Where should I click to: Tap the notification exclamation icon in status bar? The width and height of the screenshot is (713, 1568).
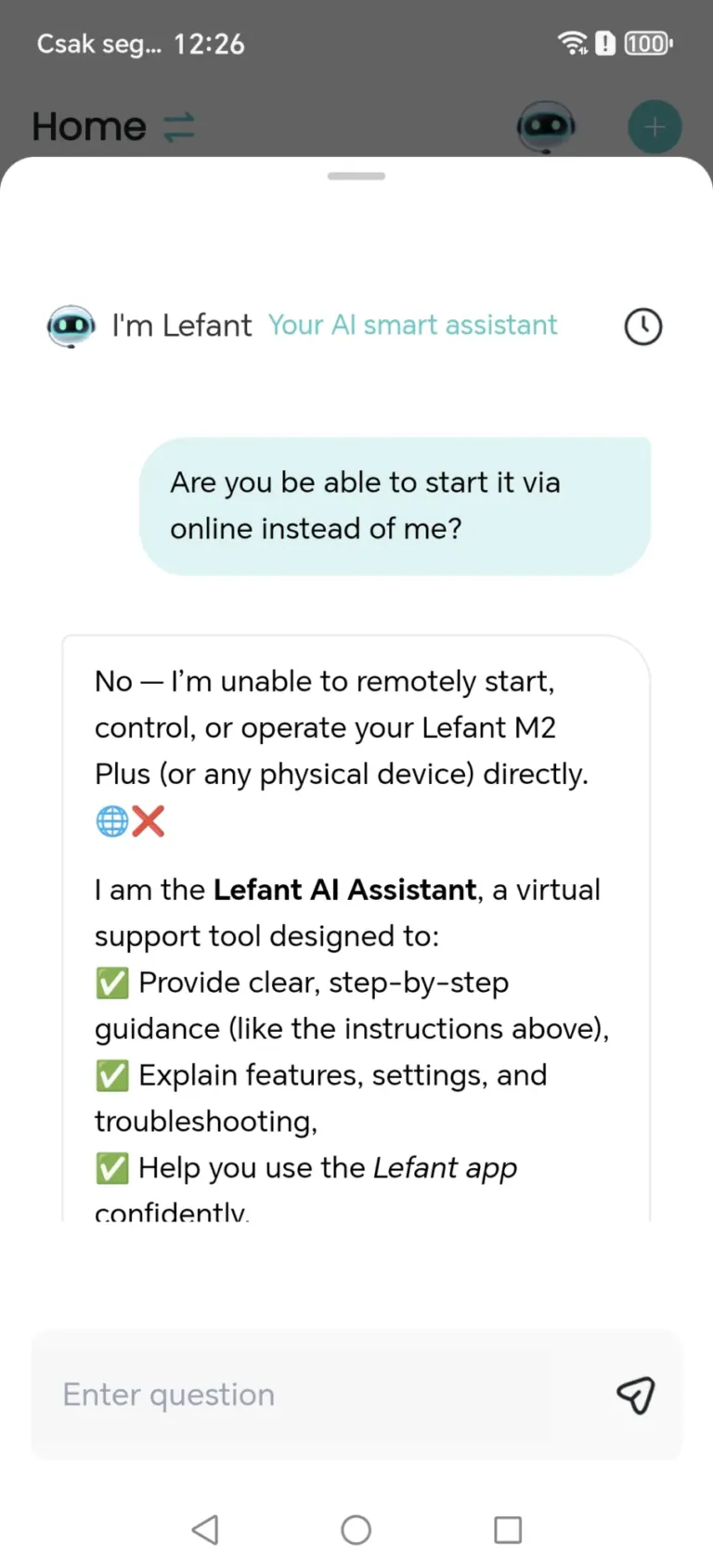pos(605,43)
